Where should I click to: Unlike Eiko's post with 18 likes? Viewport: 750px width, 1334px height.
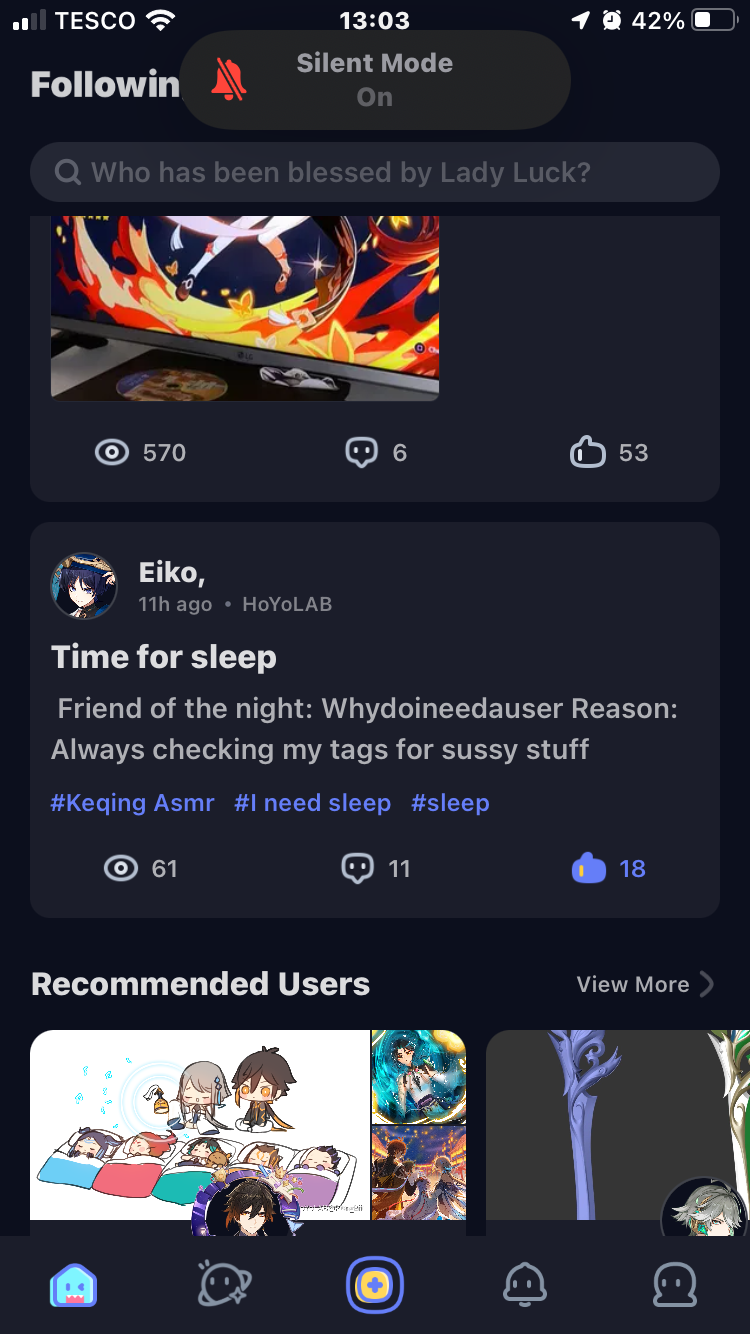(589, 868)
